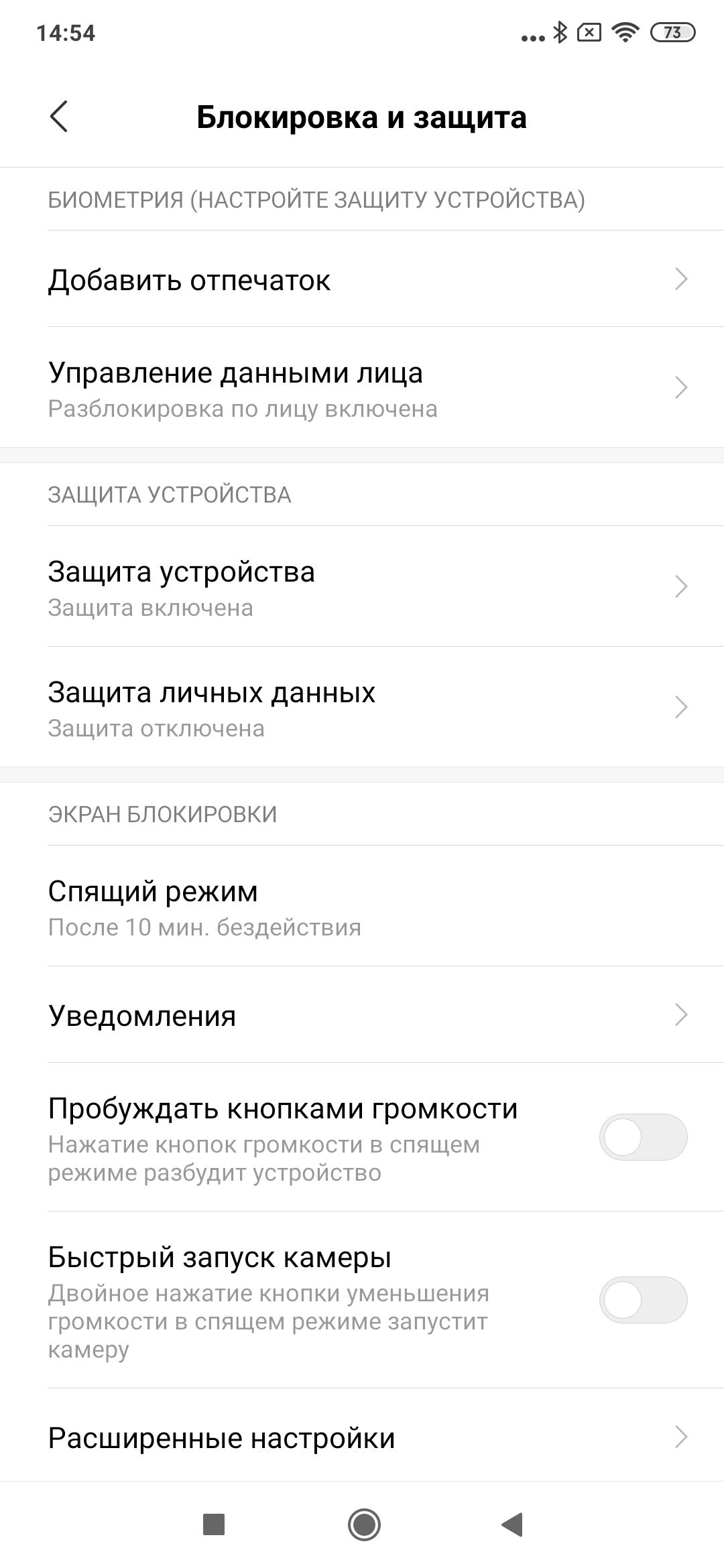Image resolution: width=724 pixels, height=1568 pixels.
Task: Open Добавить отпечаток
Action: (x=362, y=279)
